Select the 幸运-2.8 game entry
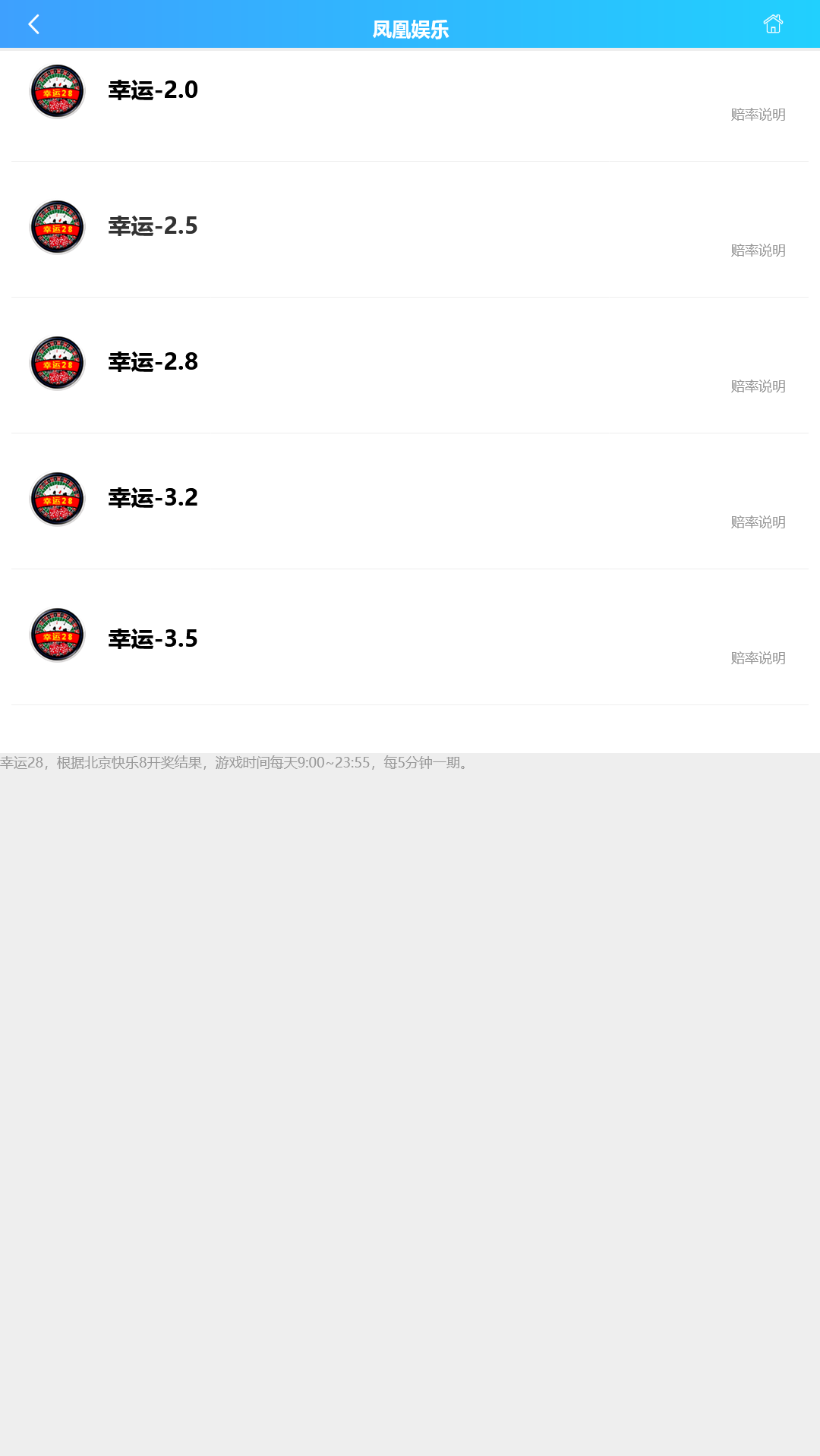Viewport: 820px width, 1456px height. pos(152,362)
